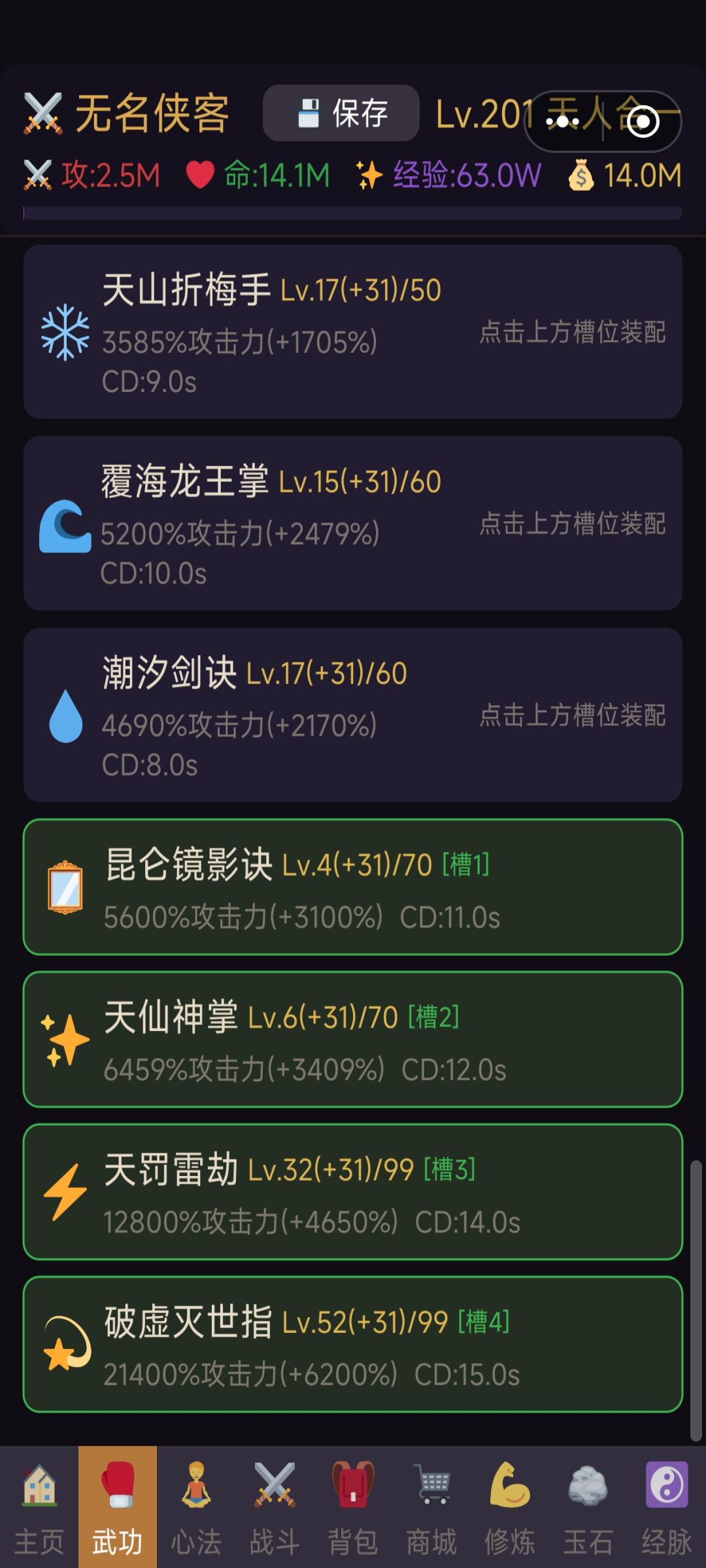Open the 商城 shop tab
The height and width of the screenshot is (1568, 706).
point(431,1507)
